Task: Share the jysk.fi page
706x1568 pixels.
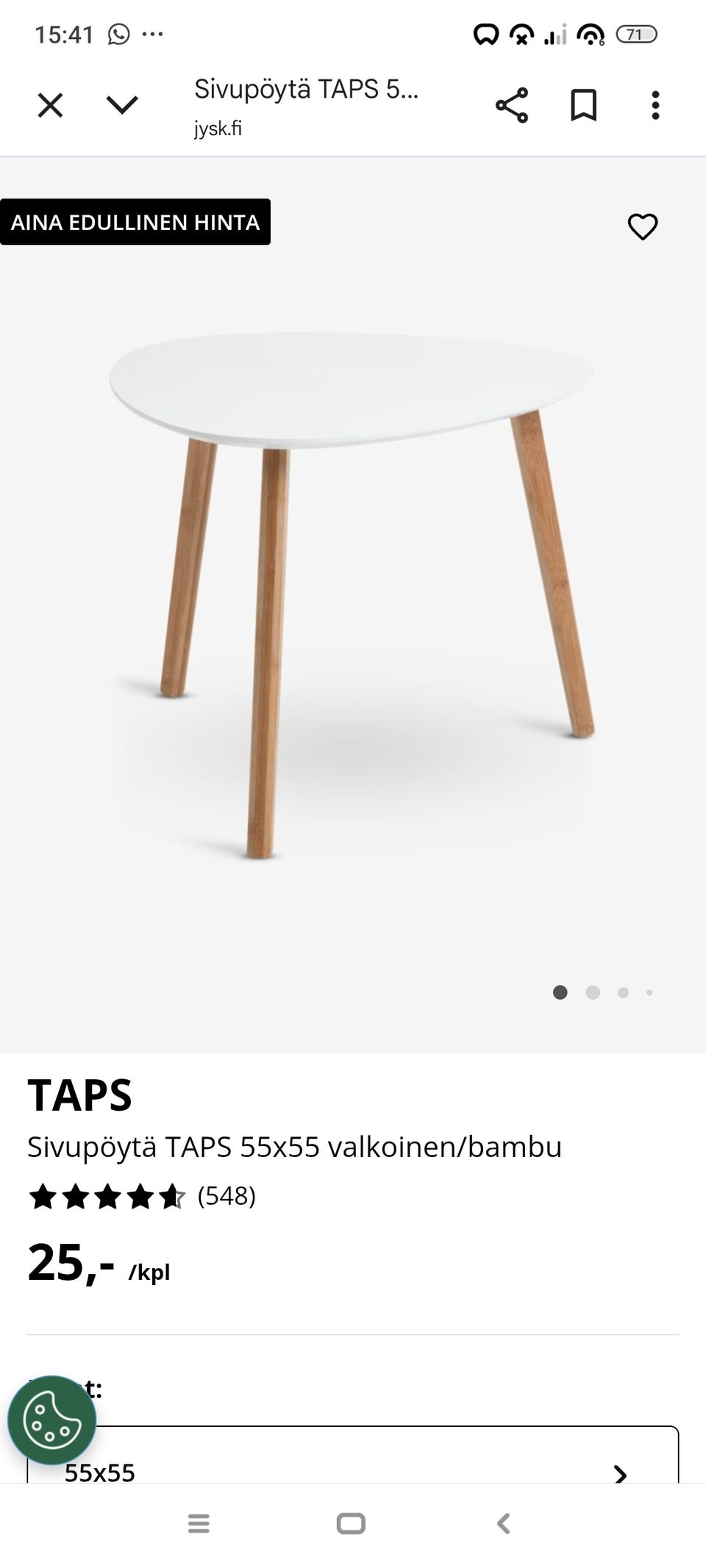Action: pos(512,105)
